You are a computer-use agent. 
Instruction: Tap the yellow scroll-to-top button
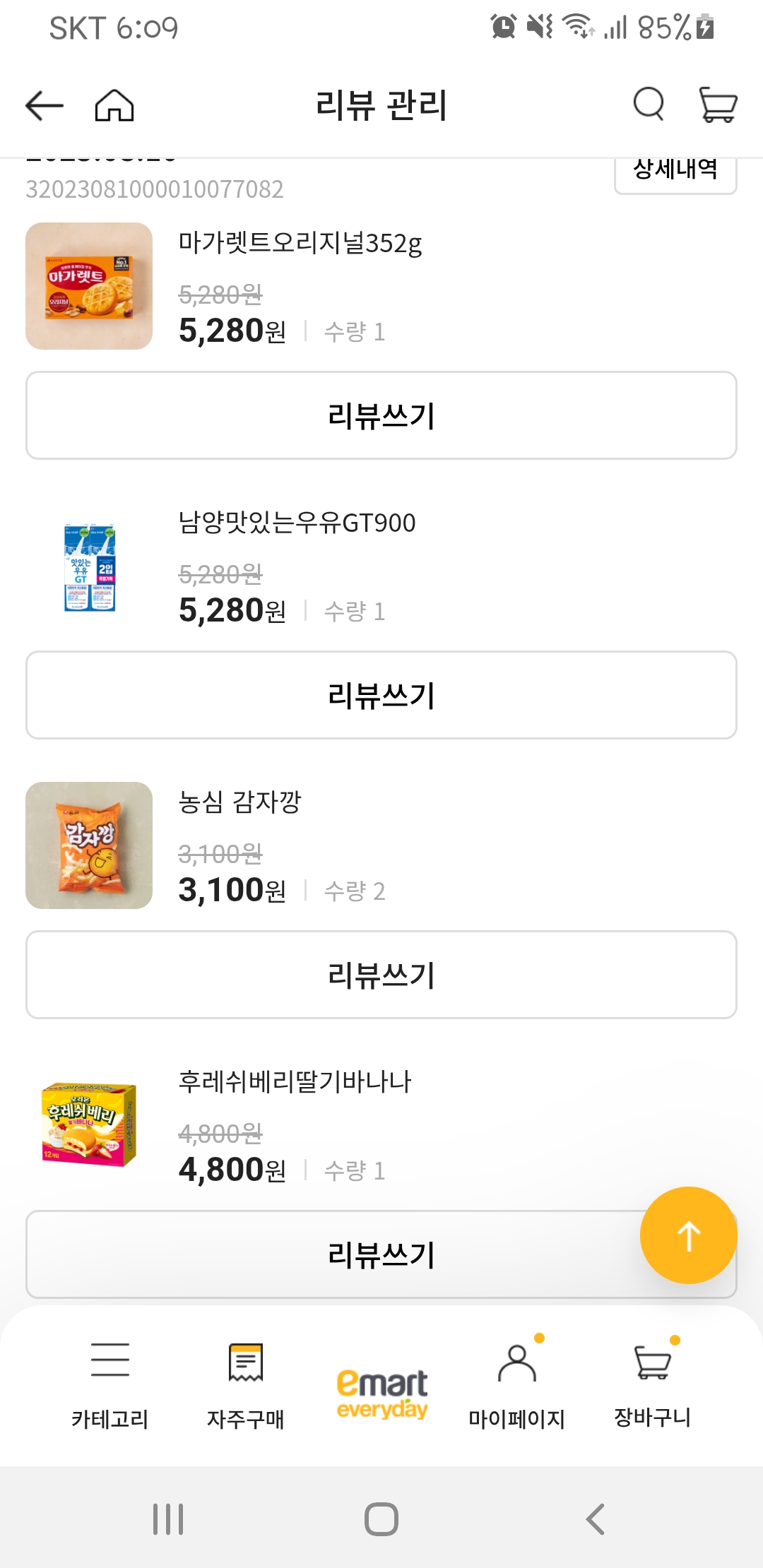[x=688, y=1234]
